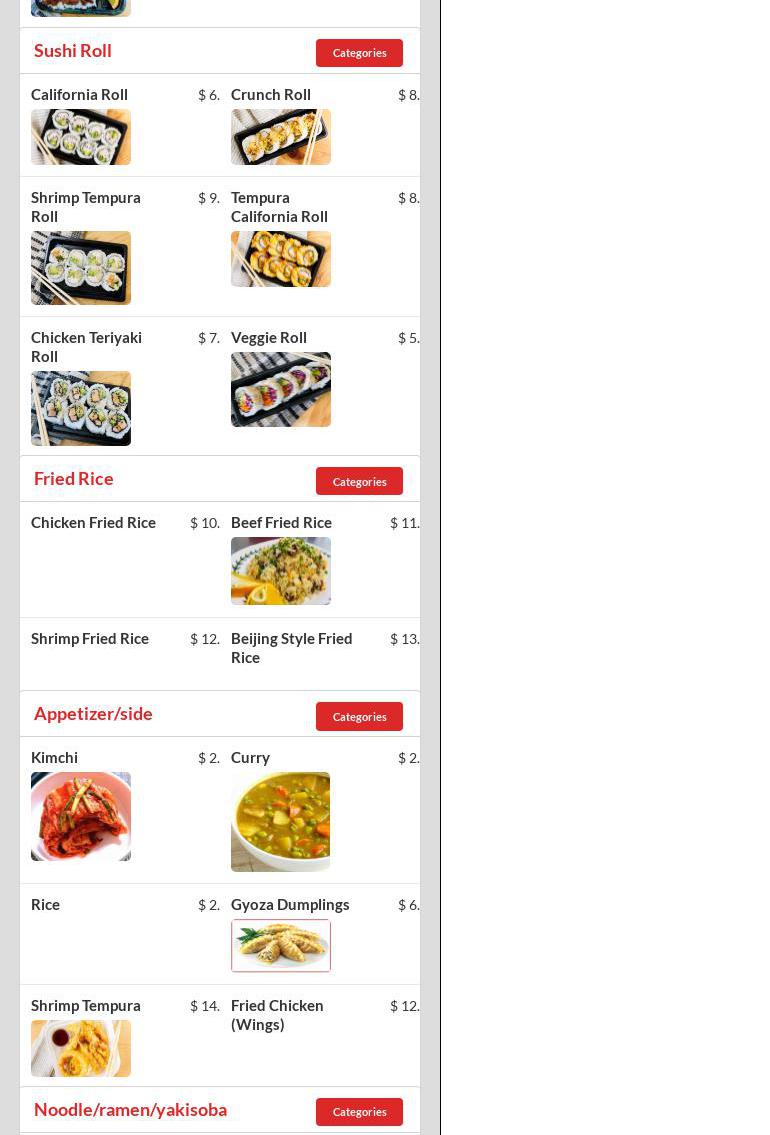Tap Categories button beside Fried Rice
Screen dimensions: 770x1135
pyautogui.click(x=359, y=481)
